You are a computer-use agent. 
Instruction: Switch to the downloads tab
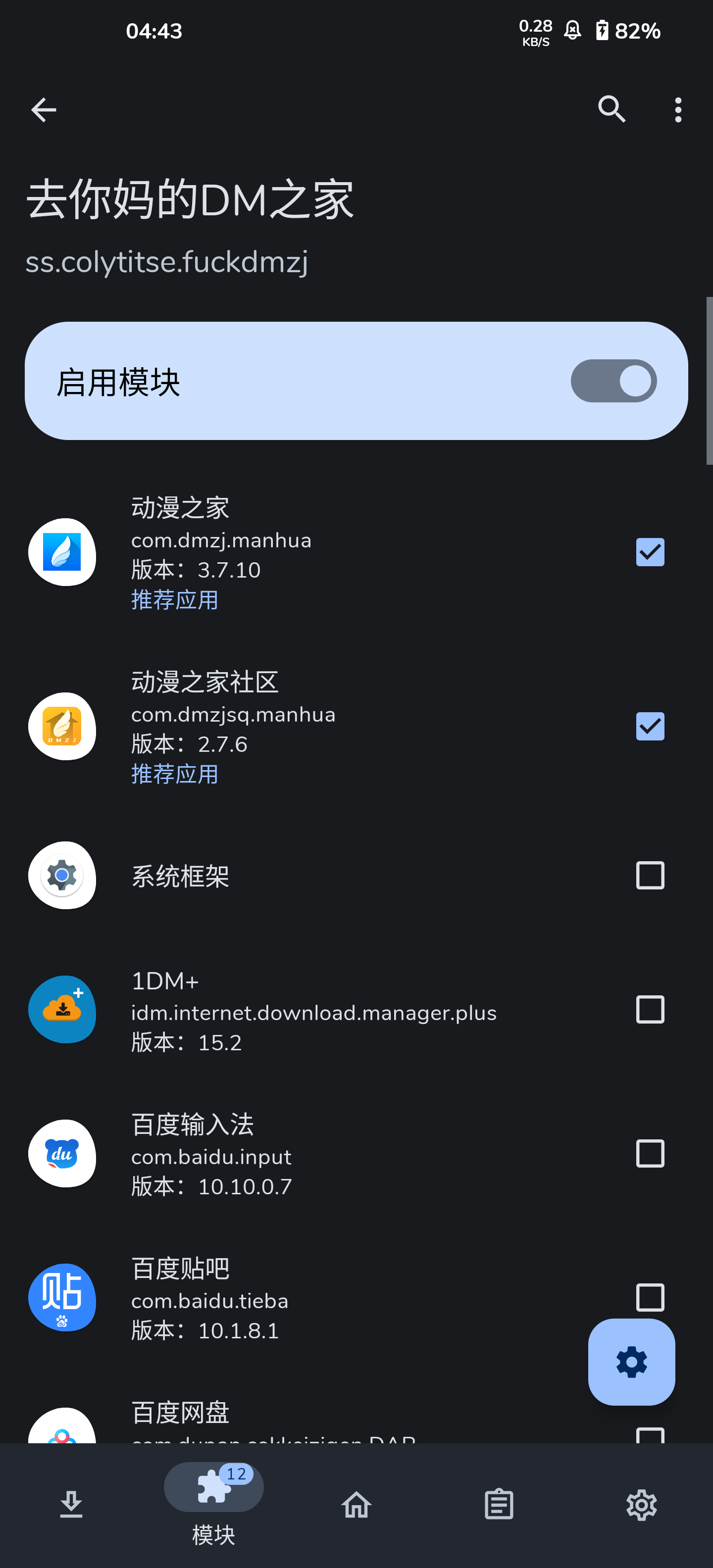(71, 1505)
